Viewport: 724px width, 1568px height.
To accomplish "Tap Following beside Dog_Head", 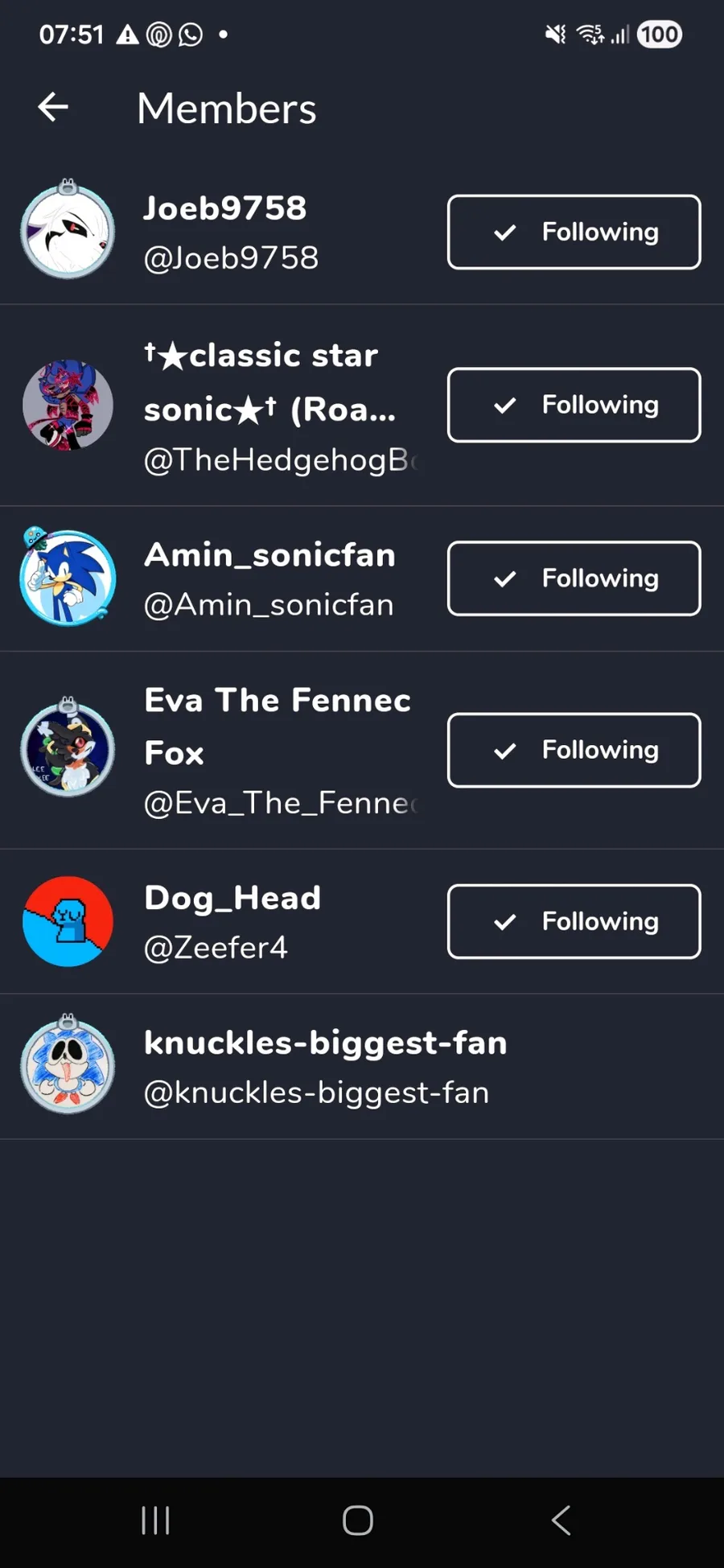I will [x=574, y=921].
